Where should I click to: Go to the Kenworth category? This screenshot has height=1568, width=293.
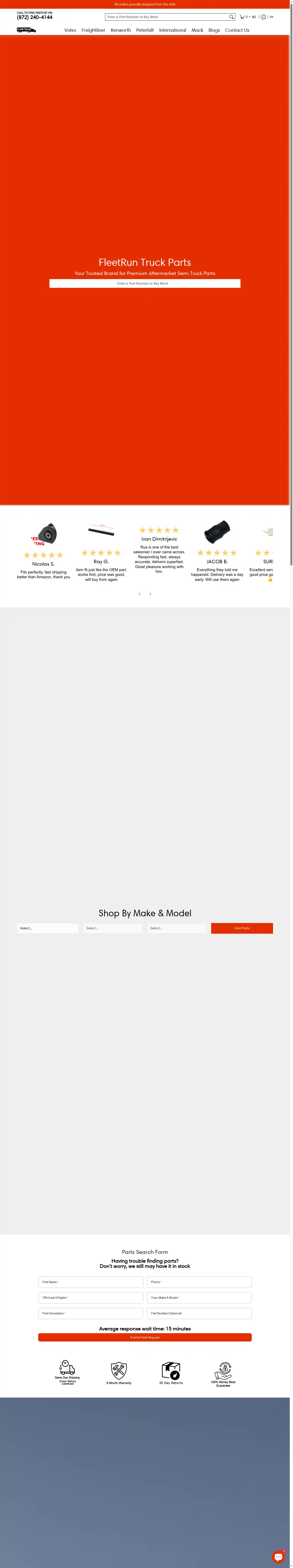point(120,30)
